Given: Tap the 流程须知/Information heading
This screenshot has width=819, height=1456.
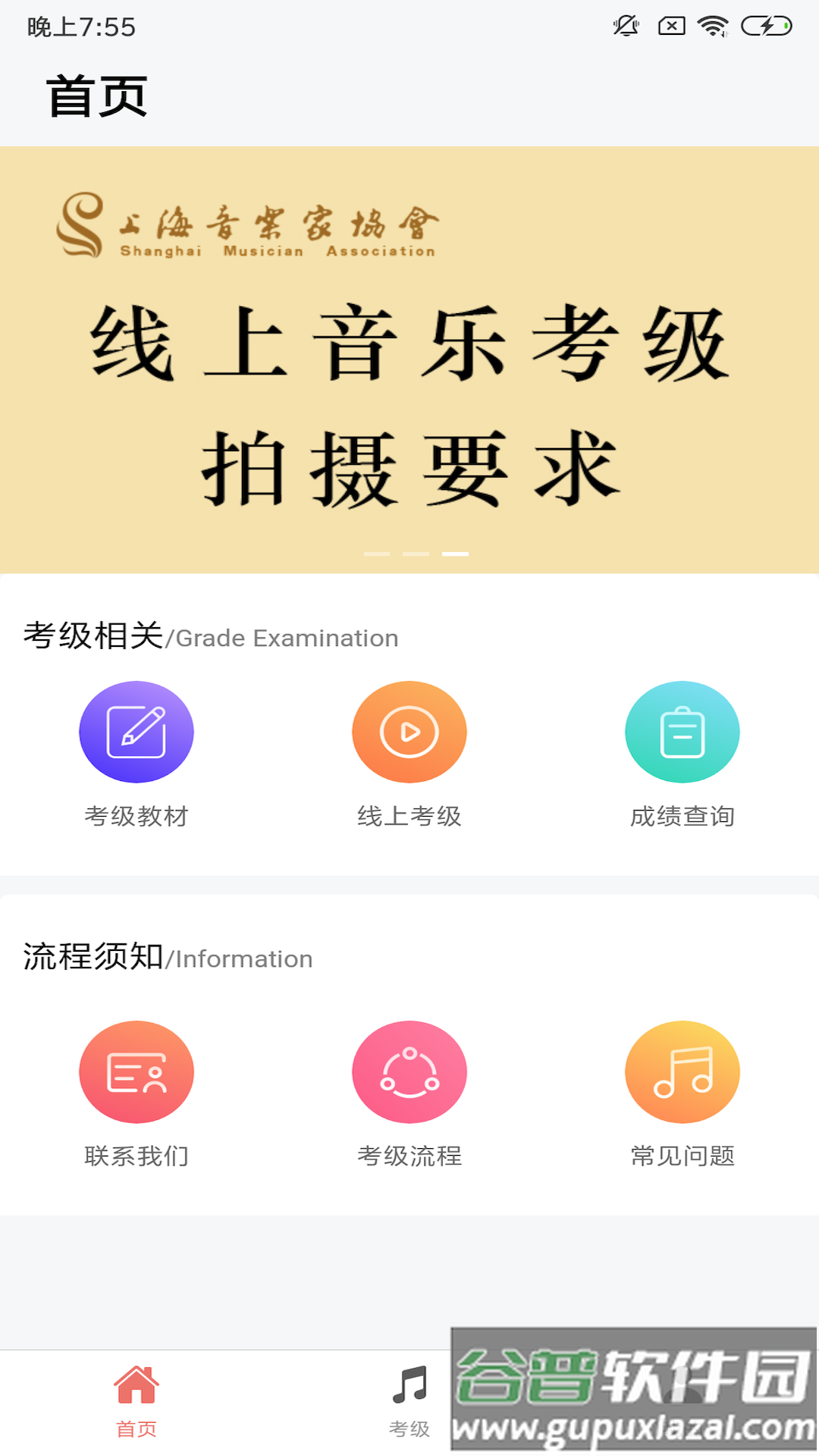Looking at the screenshot, I should pos(168,958).
